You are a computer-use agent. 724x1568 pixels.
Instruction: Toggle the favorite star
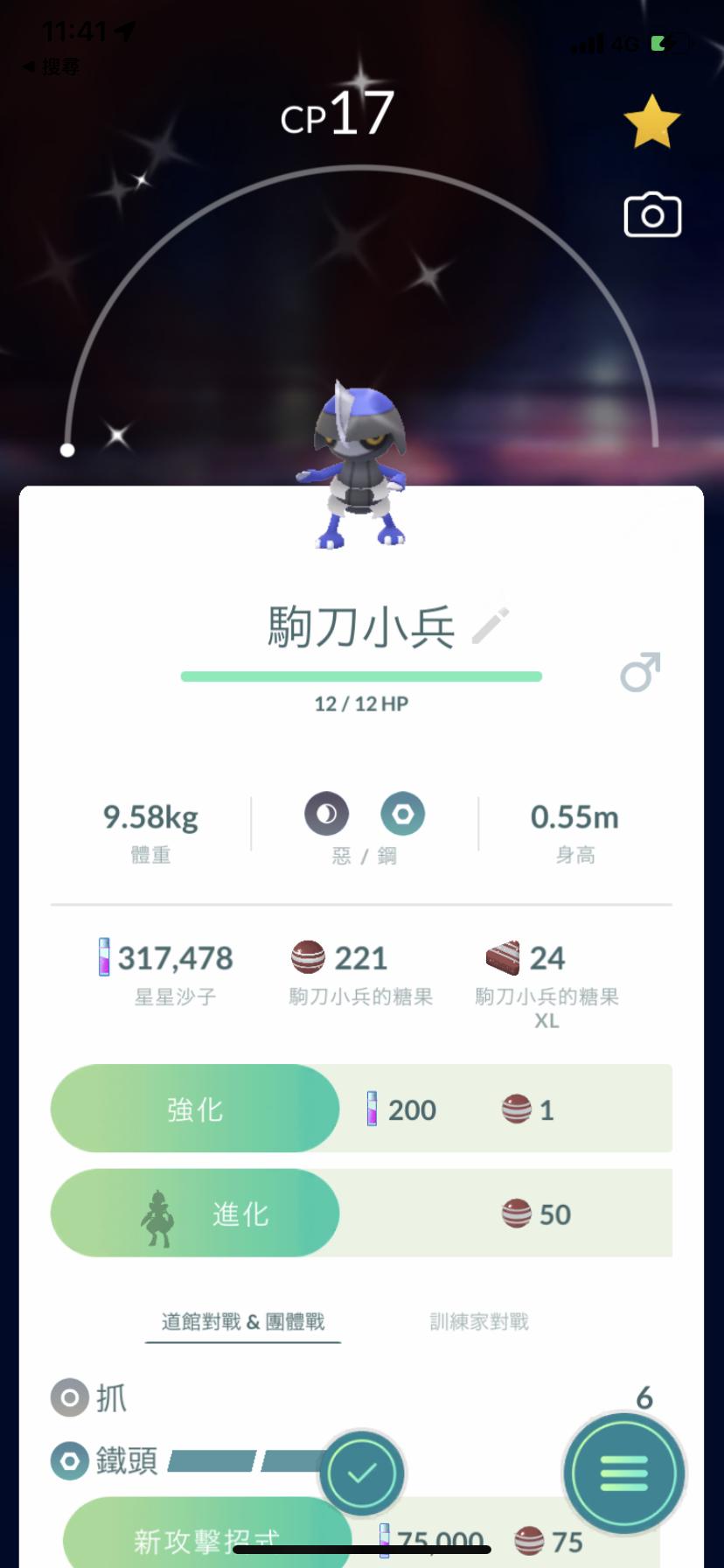click(x=651, y=122)
